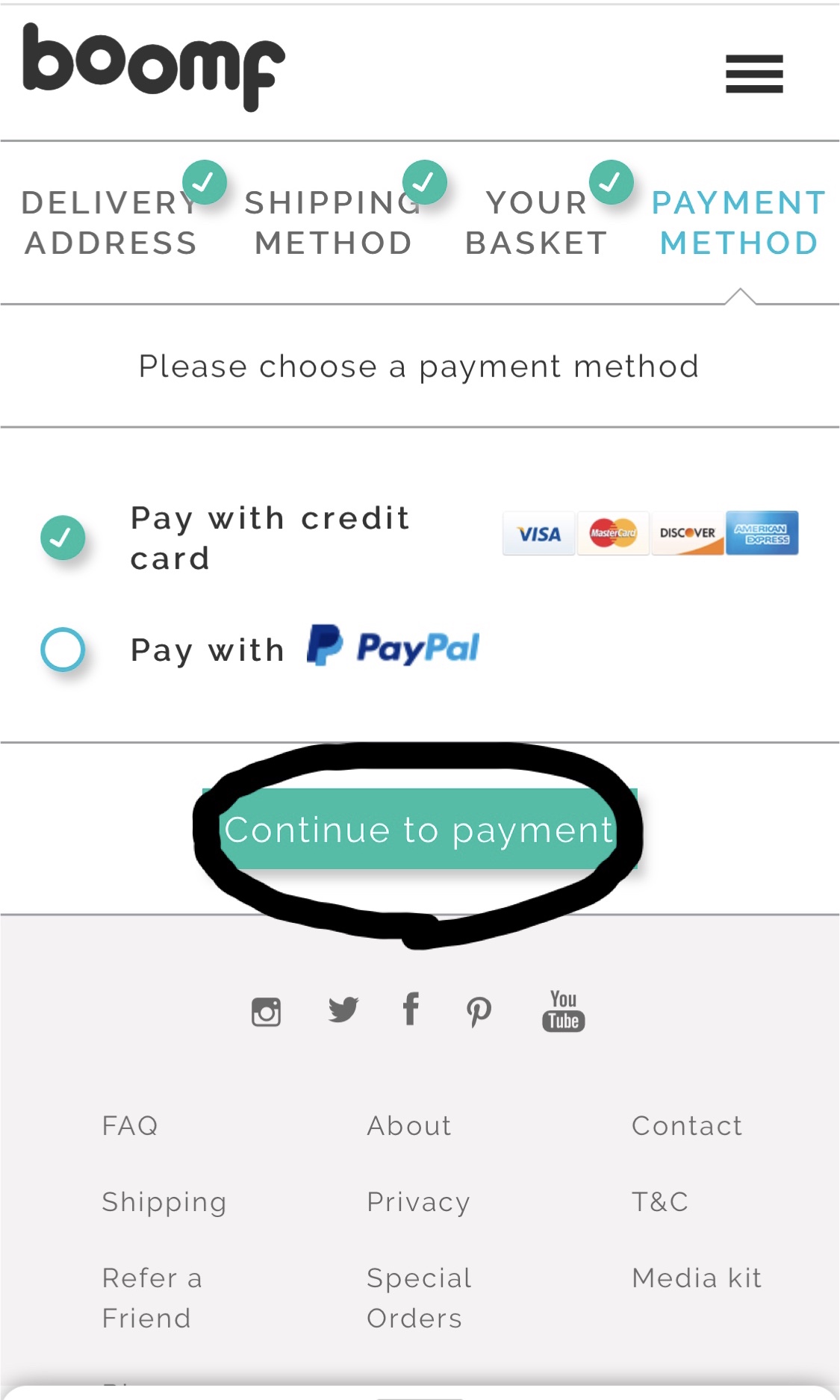Open the FAQ link
Screen dimensions: 840x1400
(130, 1125)
